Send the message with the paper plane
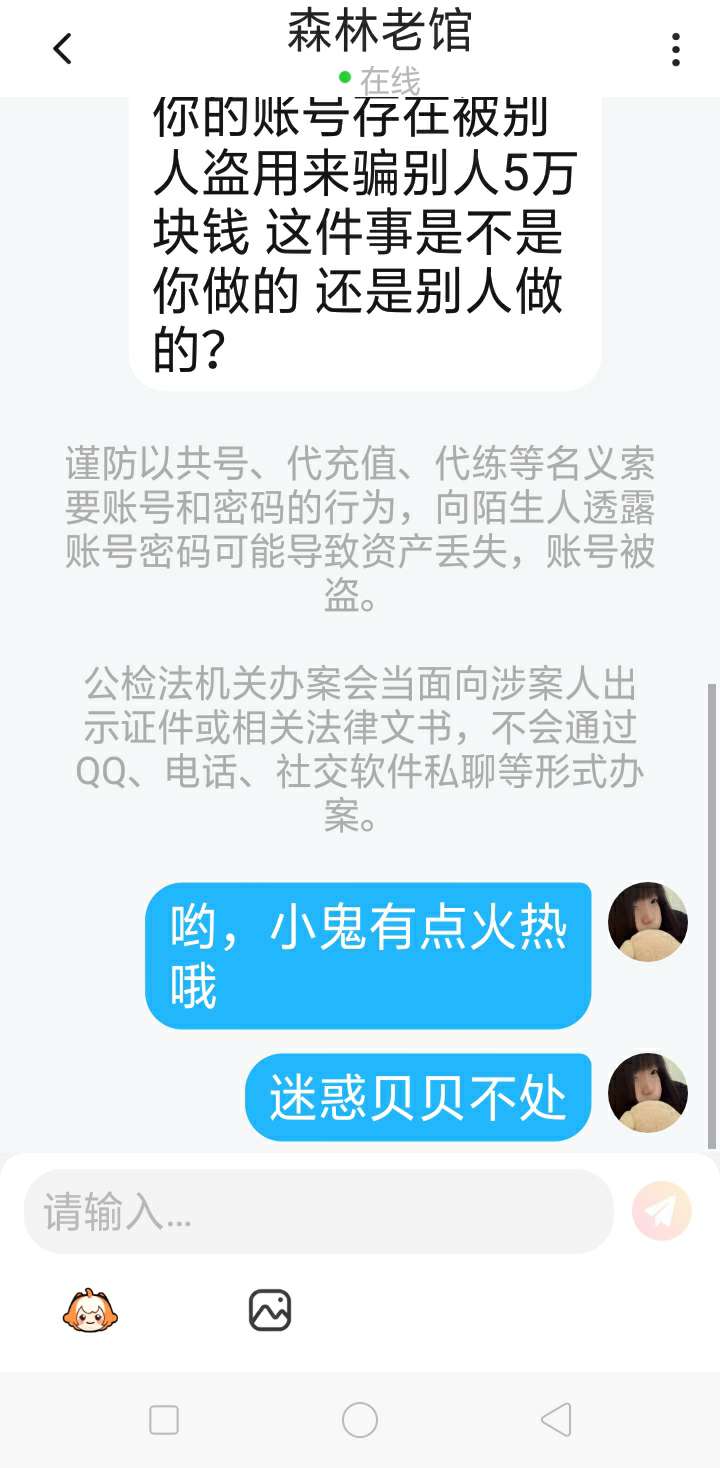The image size is (720, 1468). pyautogui.click(x=661, y=1211)
